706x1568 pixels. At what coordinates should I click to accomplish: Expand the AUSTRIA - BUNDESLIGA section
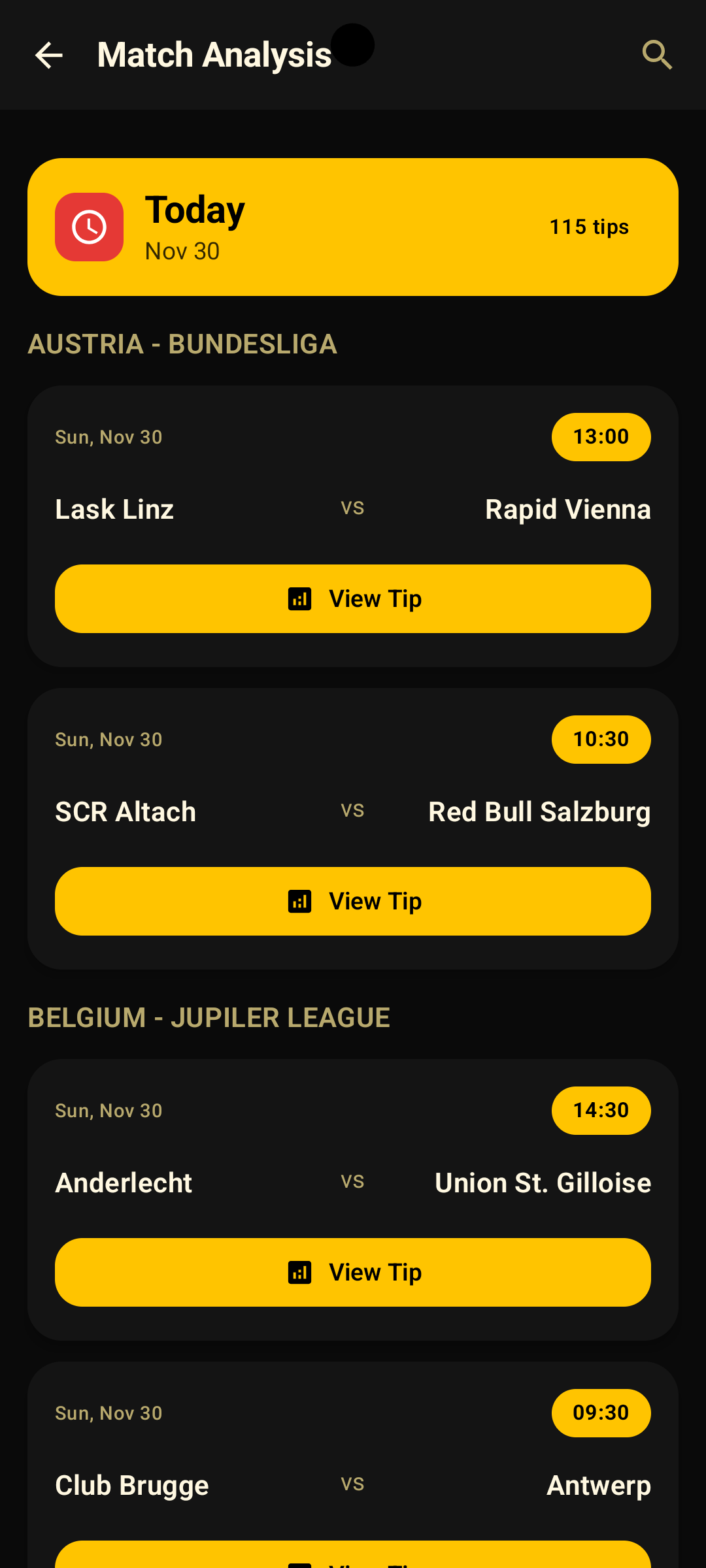[182, 344]
